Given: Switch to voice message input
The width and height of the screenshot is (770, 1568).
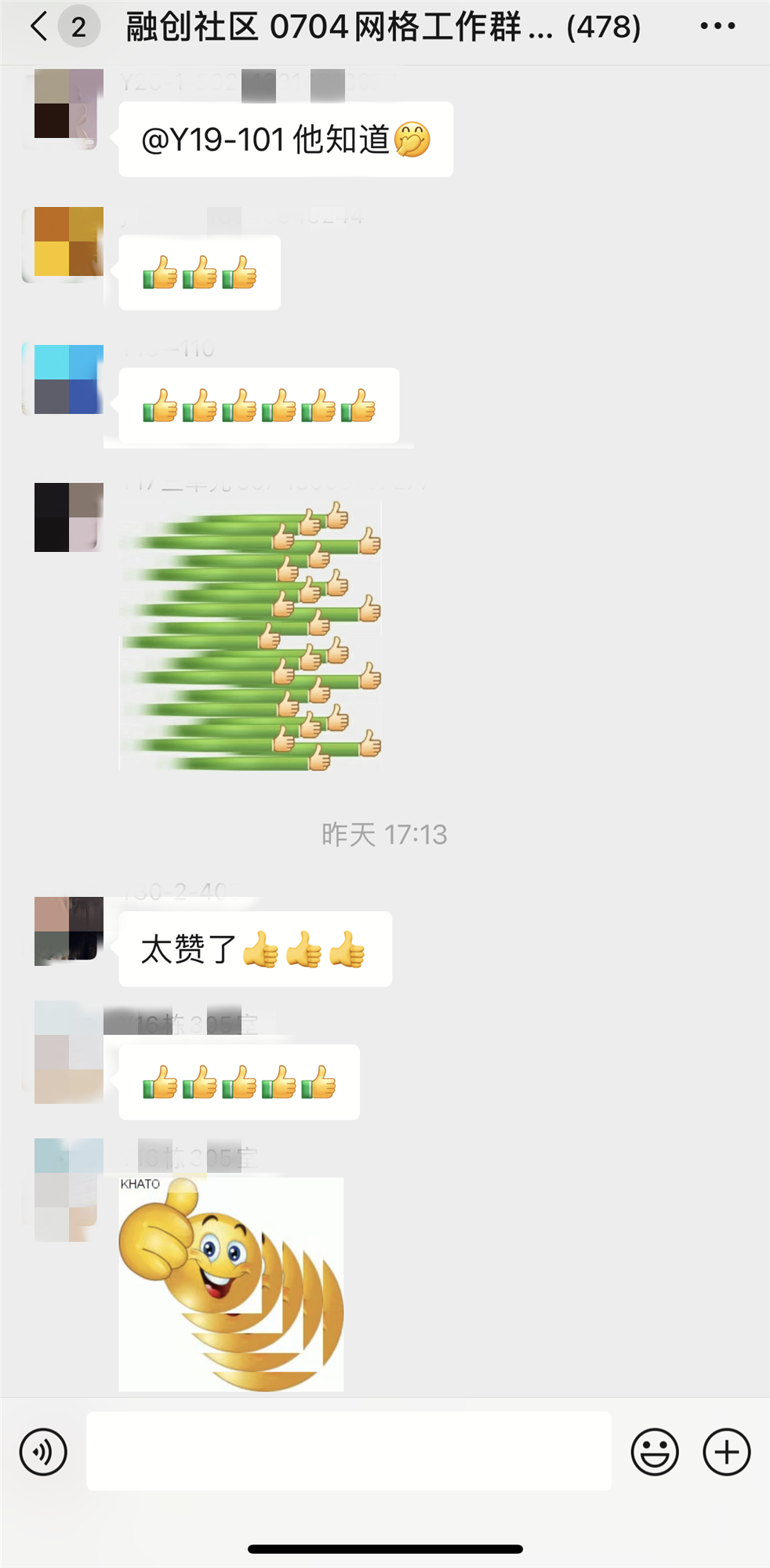Looking at the screenshot, I should tap(43, 1452).
